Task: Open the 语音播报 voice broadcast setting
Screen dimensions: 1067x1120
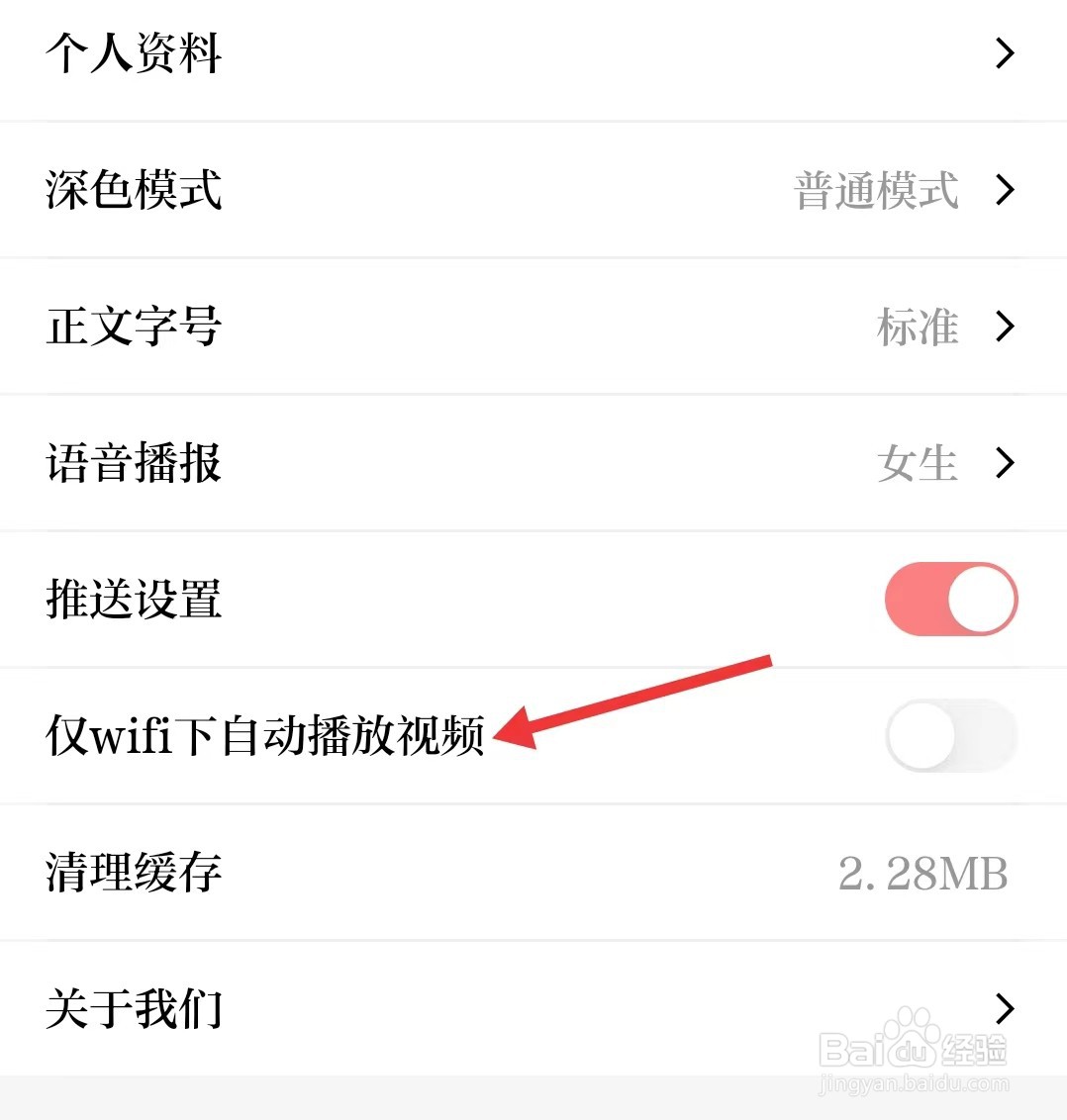Action: point(134,462)
